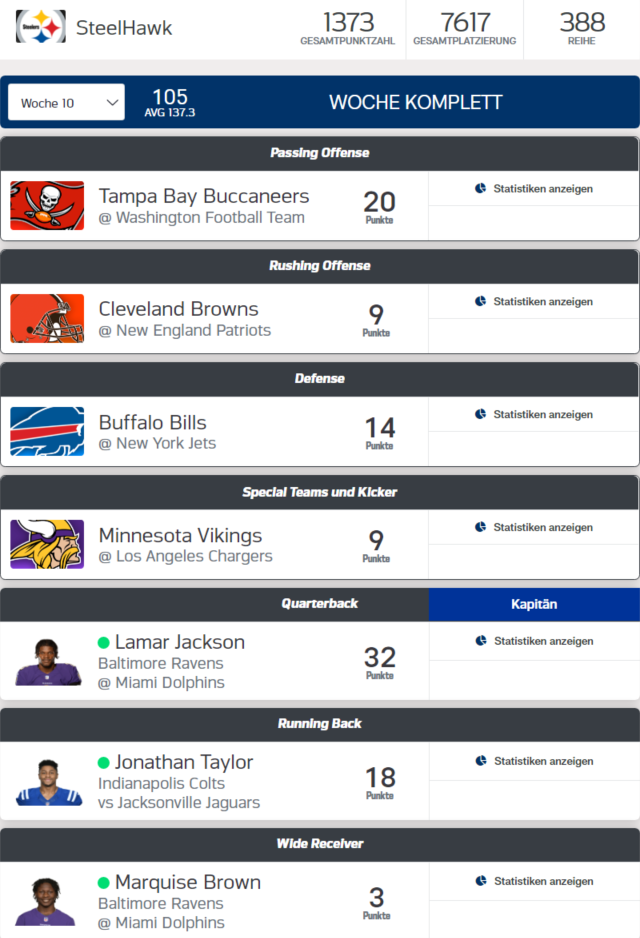View Buffalo Bills statistics
Screen dimensions: 640x938
pyautogui.click(x=534, y=414)
